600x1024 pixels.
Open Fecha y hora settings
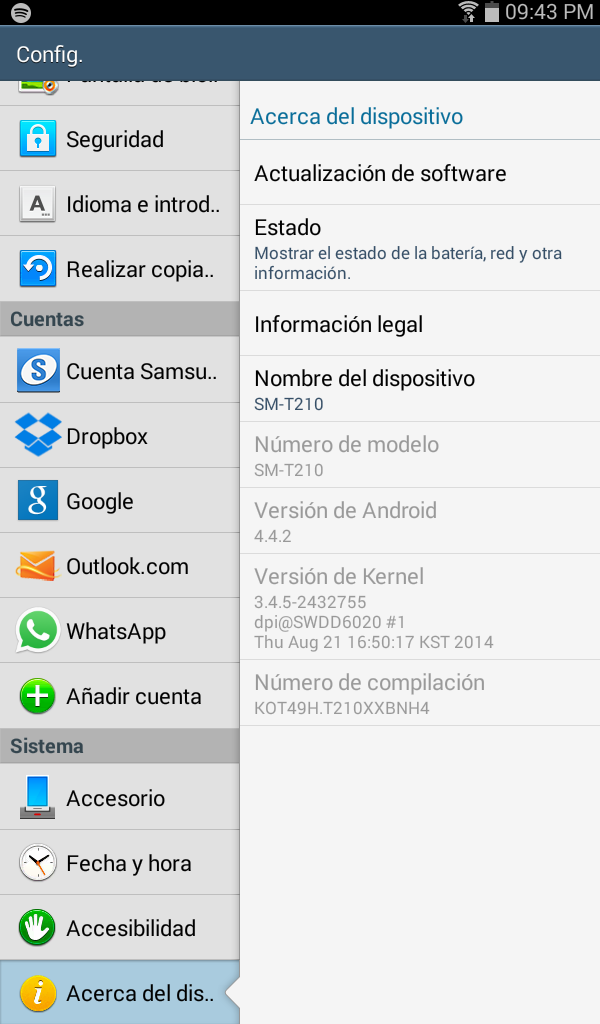119,863
